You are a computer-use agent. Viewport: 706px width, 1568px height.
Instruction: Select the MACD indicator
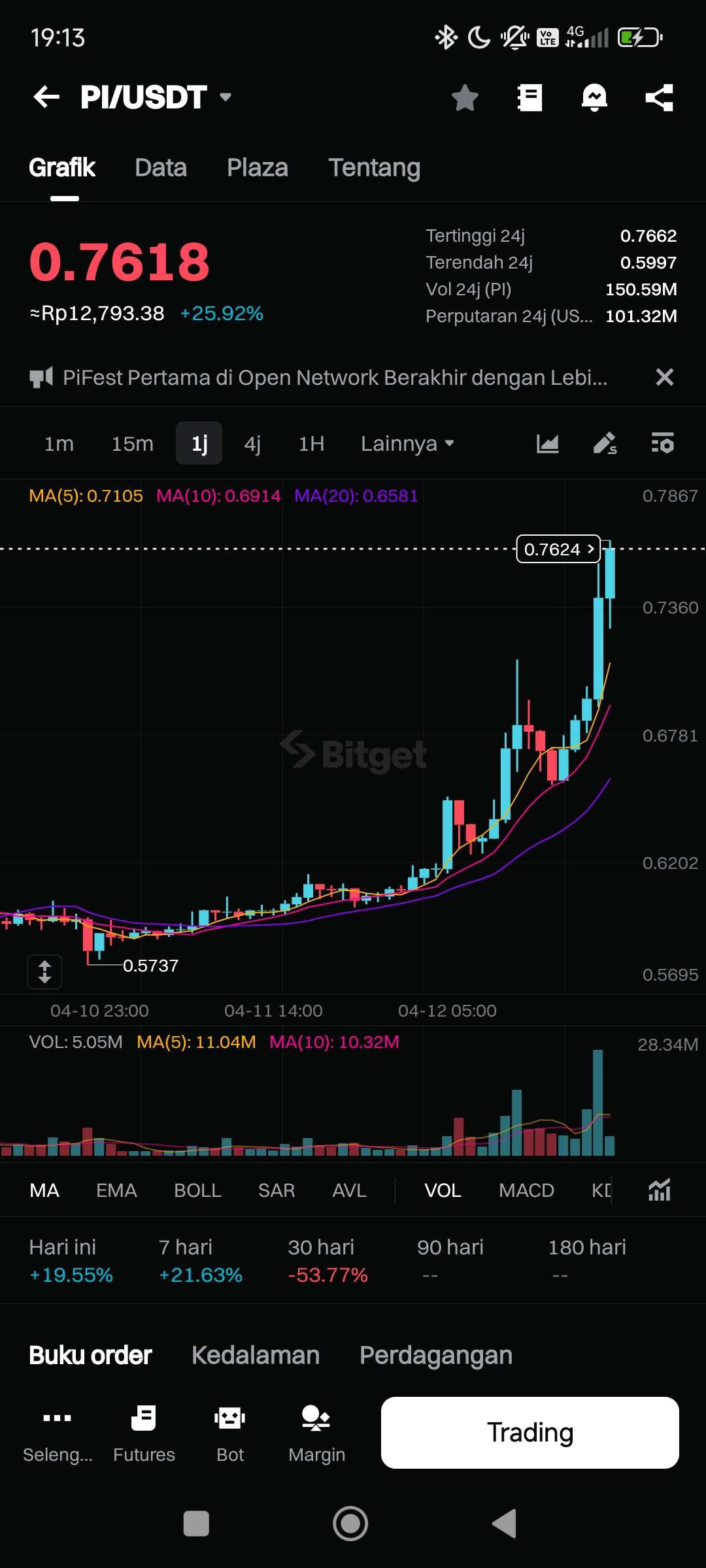pyautogui.click(x=526, y=1190)
